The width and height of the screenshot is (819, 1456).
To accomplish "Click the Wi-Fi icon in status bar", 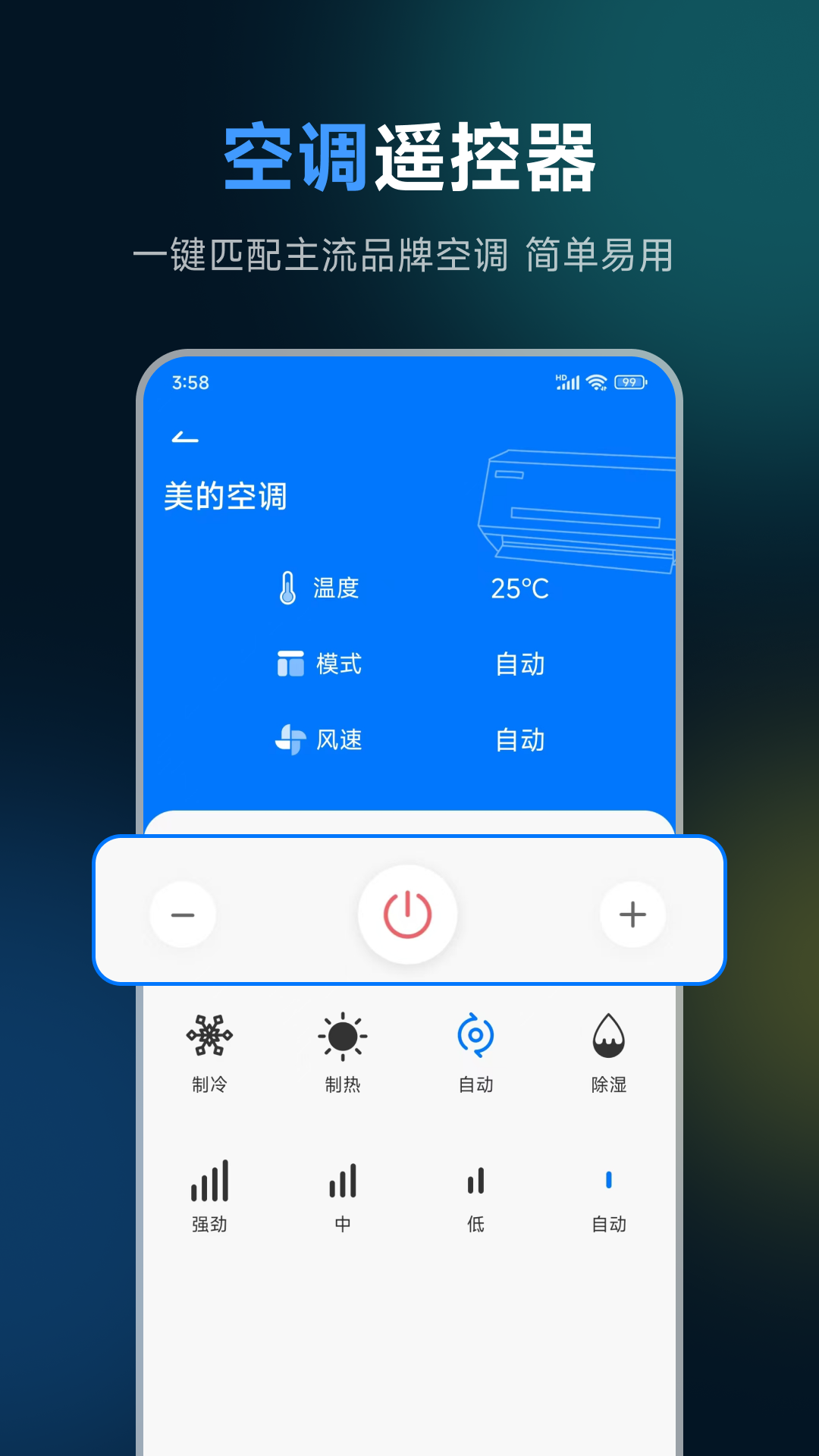I will (597, 384).
